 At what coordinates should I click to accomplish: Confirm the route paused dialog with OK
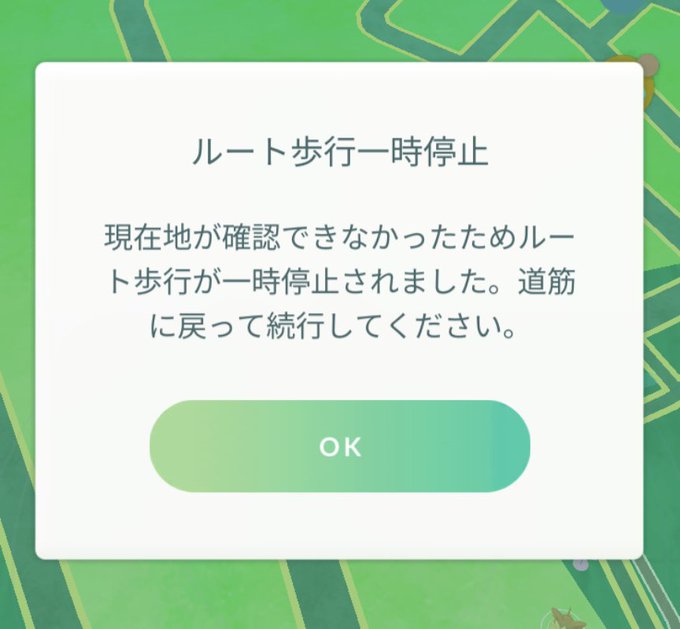(x=340, y=446)
